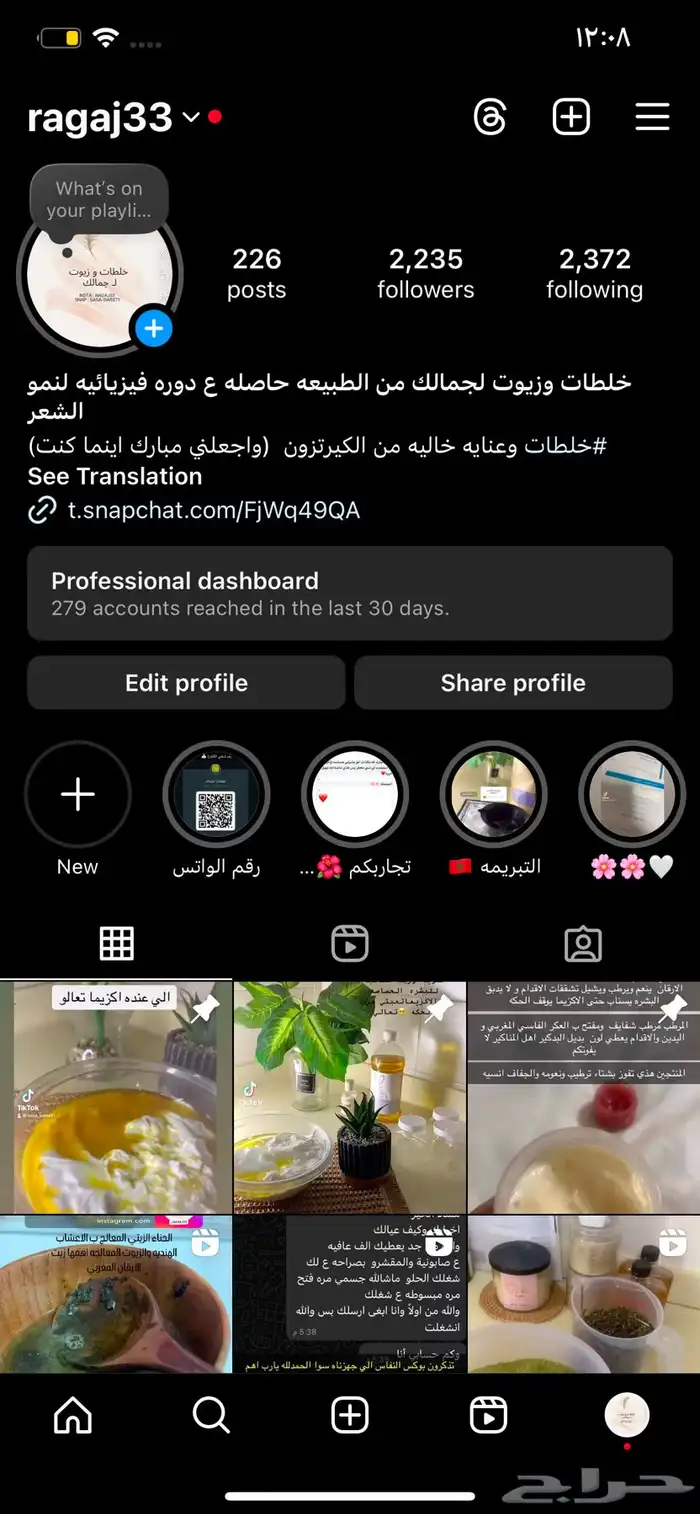This screenshot has width=700, height=1514.
Task: Open the Threads icon in the header
Action: pyautogui.click(x=490, y=118)
